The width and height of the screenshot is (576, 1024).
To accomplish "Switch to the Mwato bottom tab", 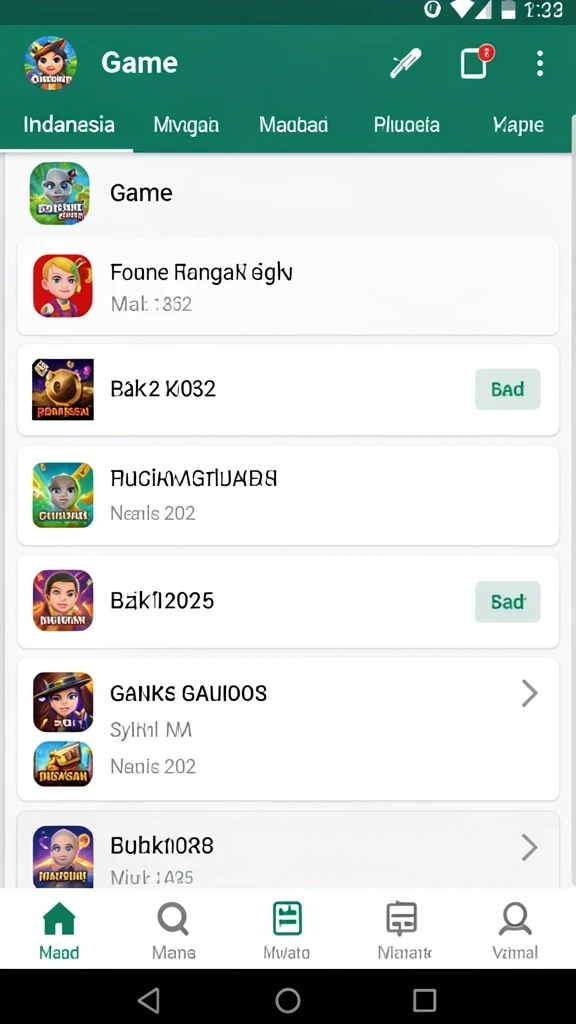I will [x=287, y=931].
